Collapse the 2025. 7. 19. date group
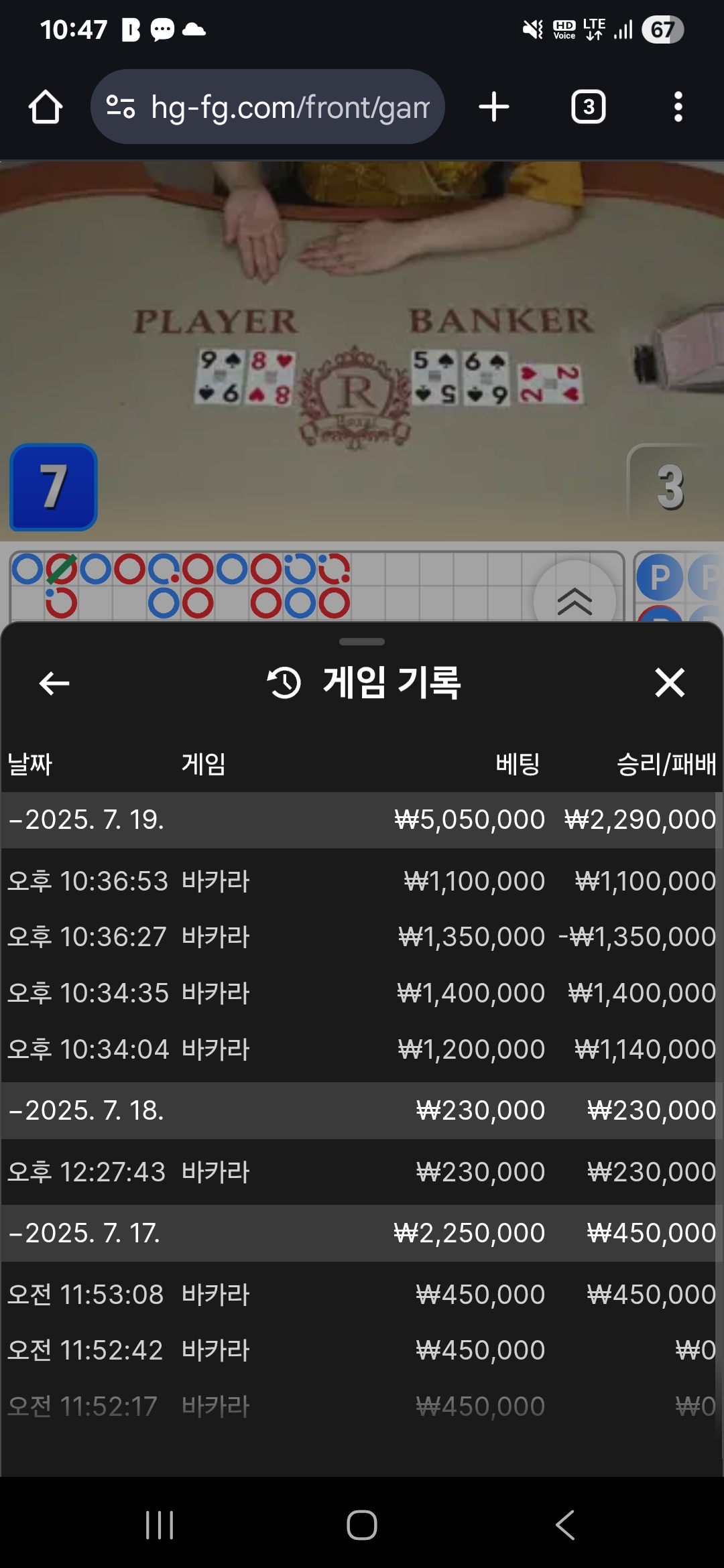The height and width of the screenshot is (1568, 724). [x=87, y=820]
